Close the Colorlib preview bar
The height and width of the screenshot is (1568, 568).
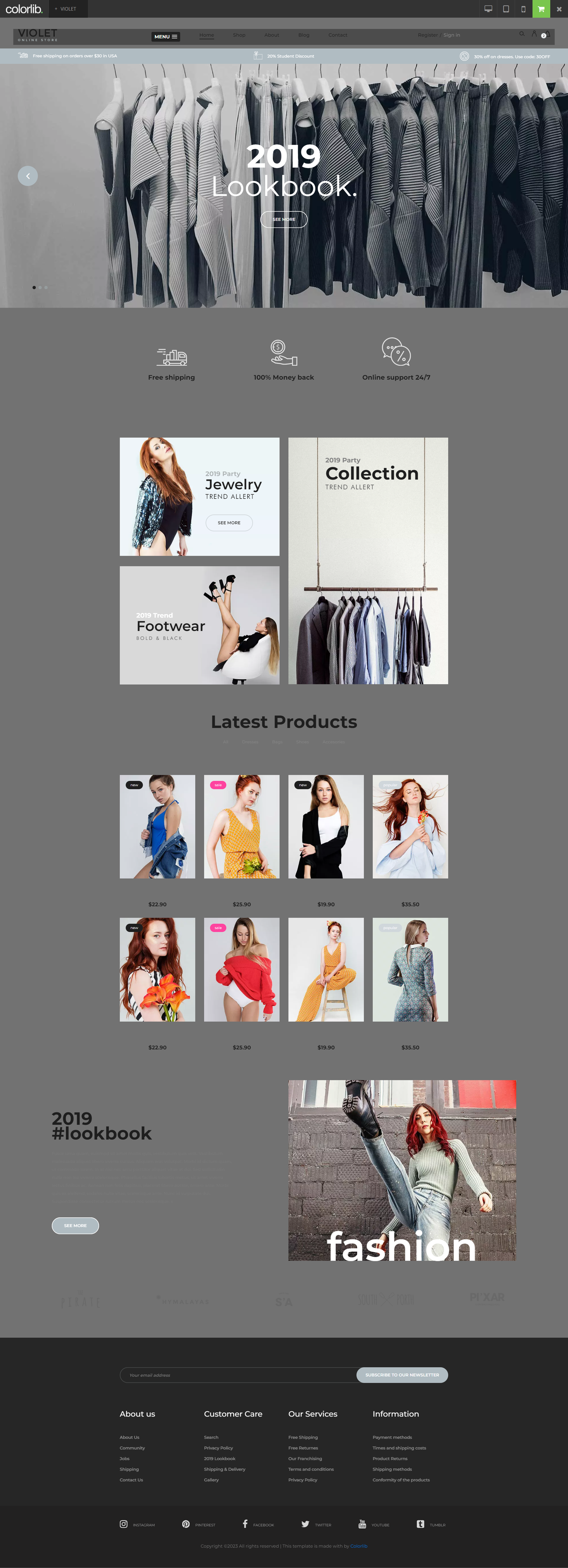(559, 9)
